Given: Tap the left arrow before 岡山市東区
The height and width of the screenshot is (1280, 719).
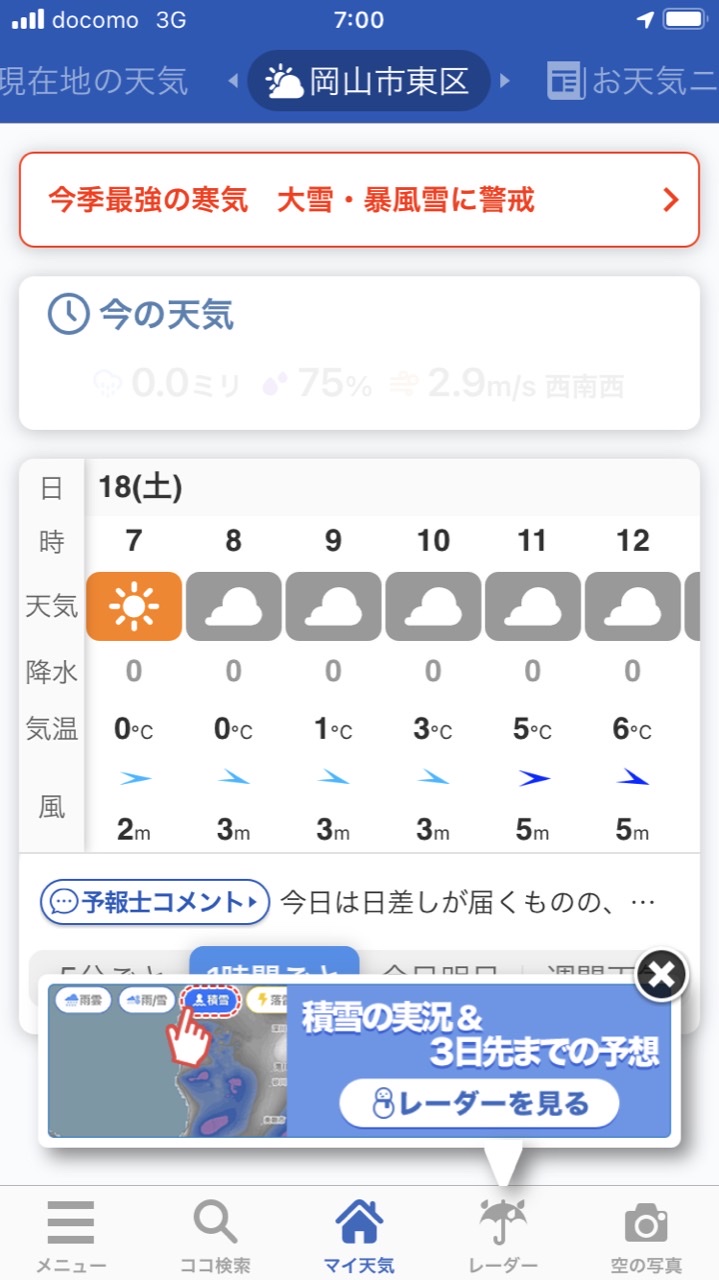Looking at the screenshot, I should pyautogui.click(x=233, y=81).
